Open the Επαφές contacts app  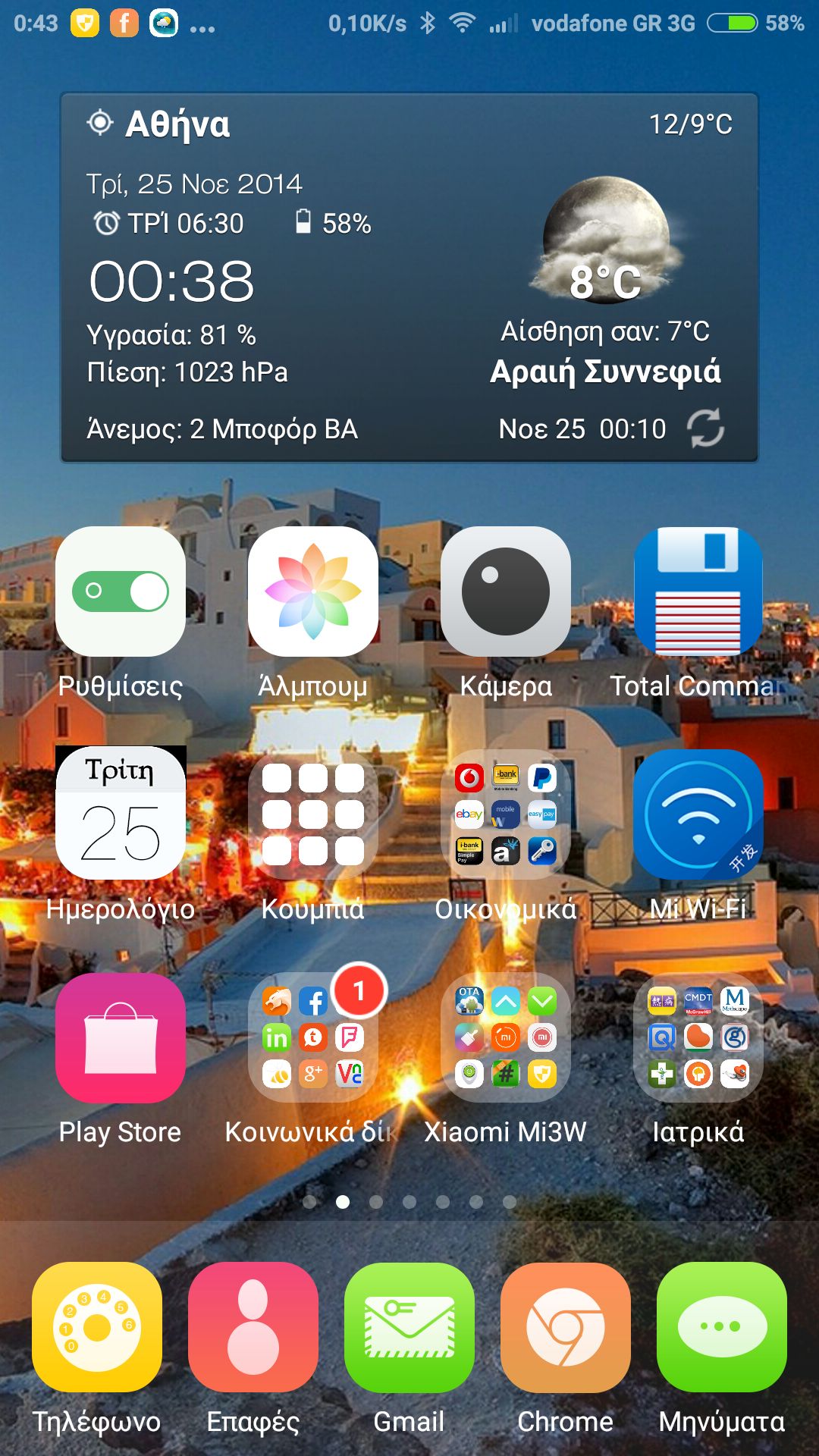253,1327
